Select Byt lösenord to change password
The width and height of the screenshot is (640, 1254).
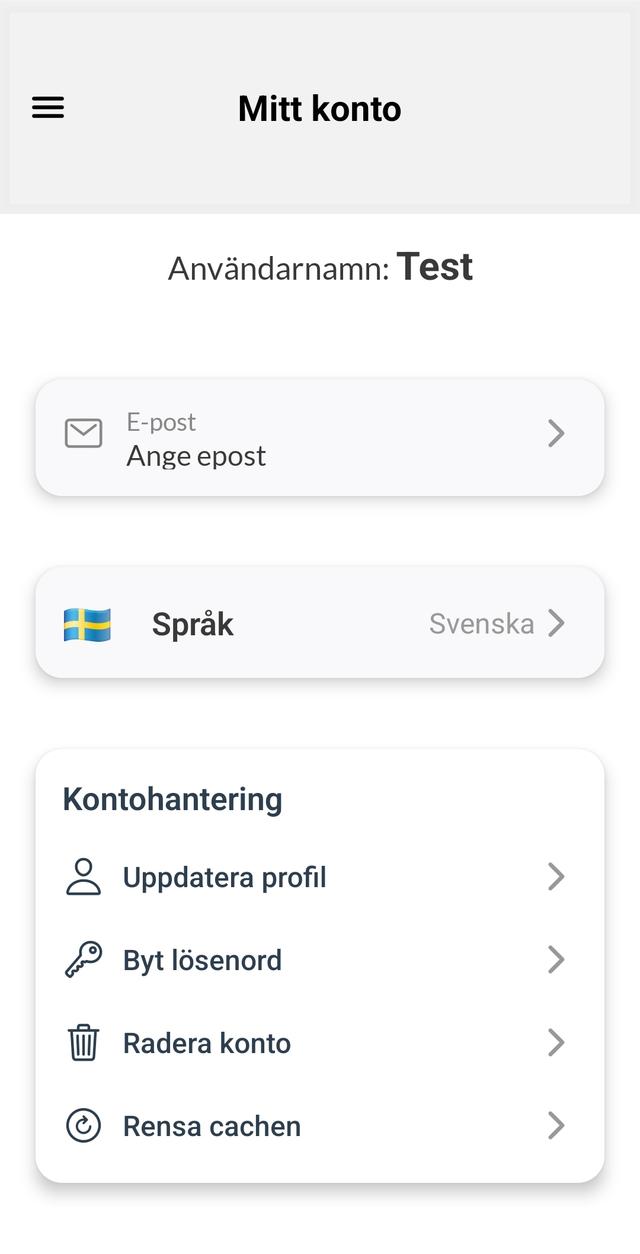pyautogui.click(x=319, y=961)
